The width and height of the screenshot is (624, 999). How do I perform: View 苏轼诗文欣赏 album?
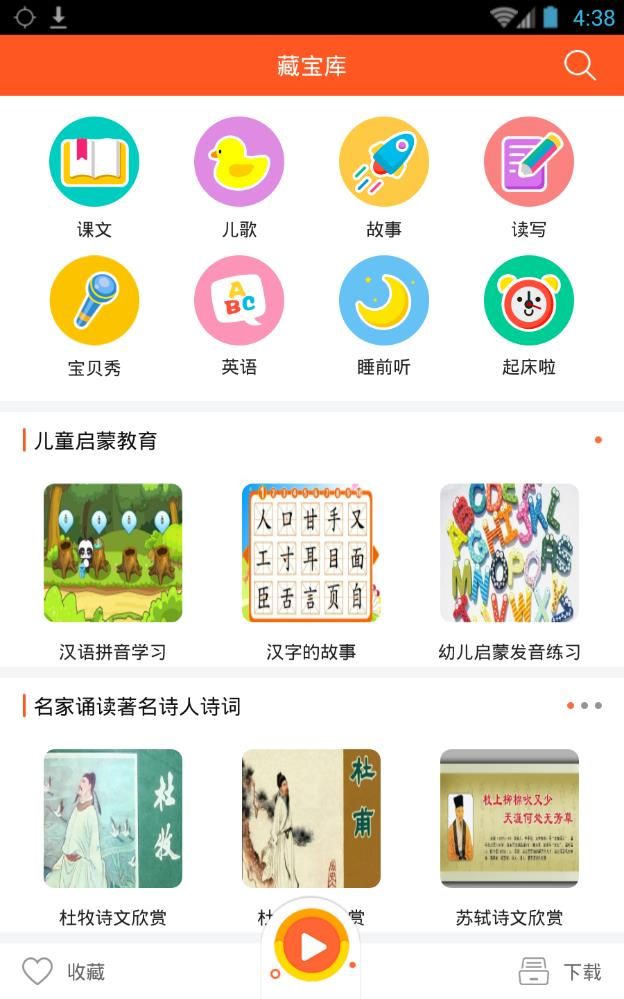509,818
